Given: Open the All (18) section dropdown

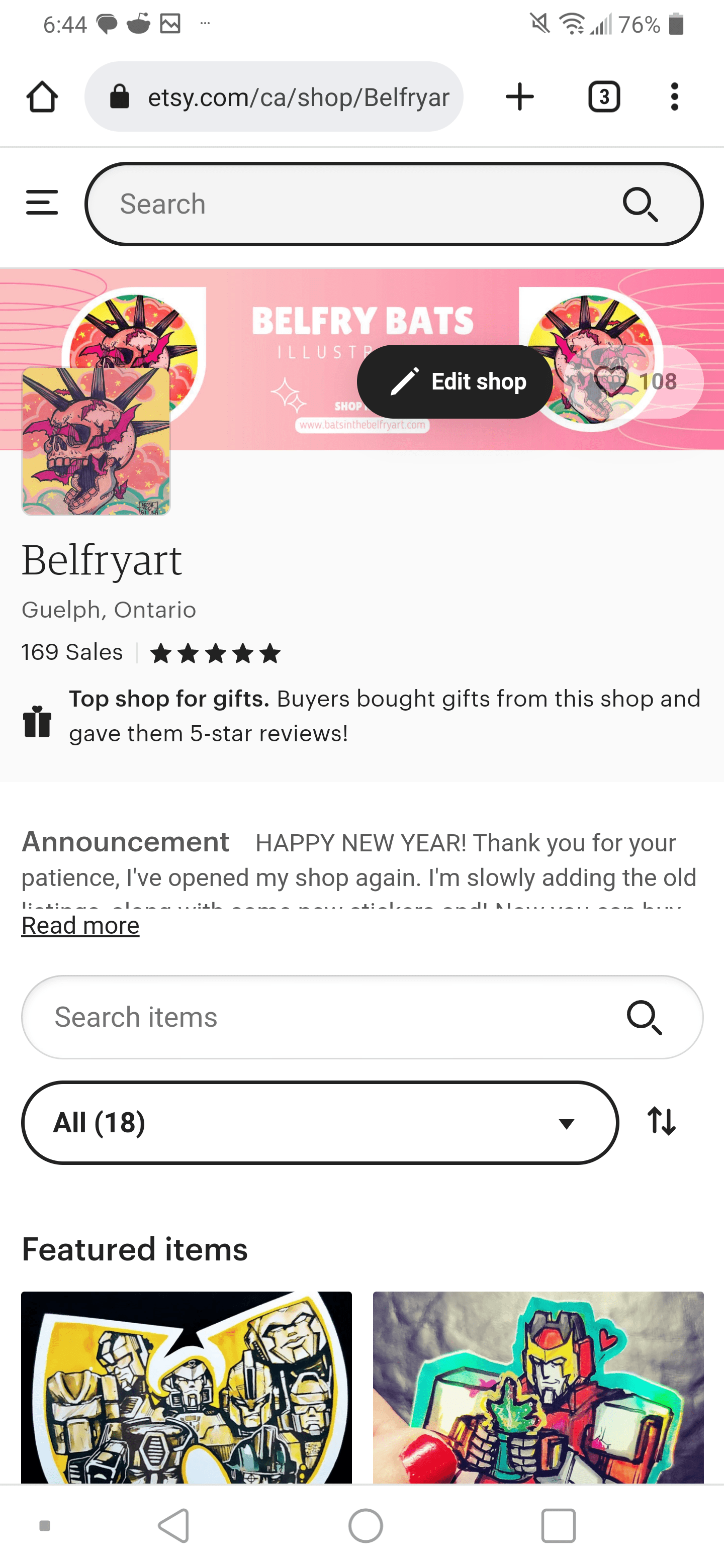Looking at the screenshot, I should click(x=320, y=1122).
